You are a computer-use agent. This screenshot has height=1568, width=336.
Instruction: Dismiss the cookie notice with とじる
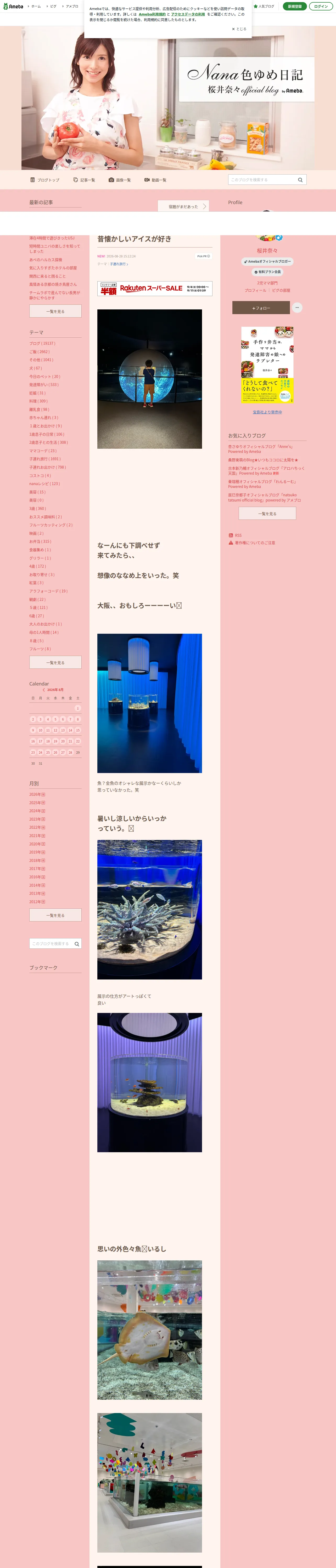click(x=239, y=28)
